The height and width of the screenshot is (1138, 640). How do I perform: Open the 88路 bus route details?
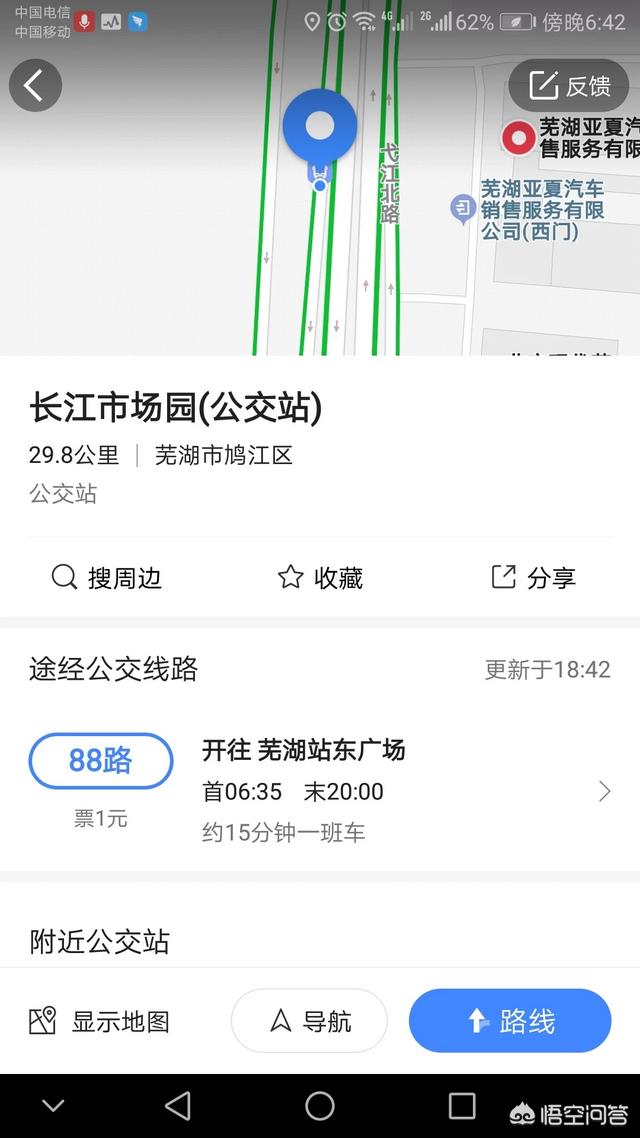click(x=320, y=791)
